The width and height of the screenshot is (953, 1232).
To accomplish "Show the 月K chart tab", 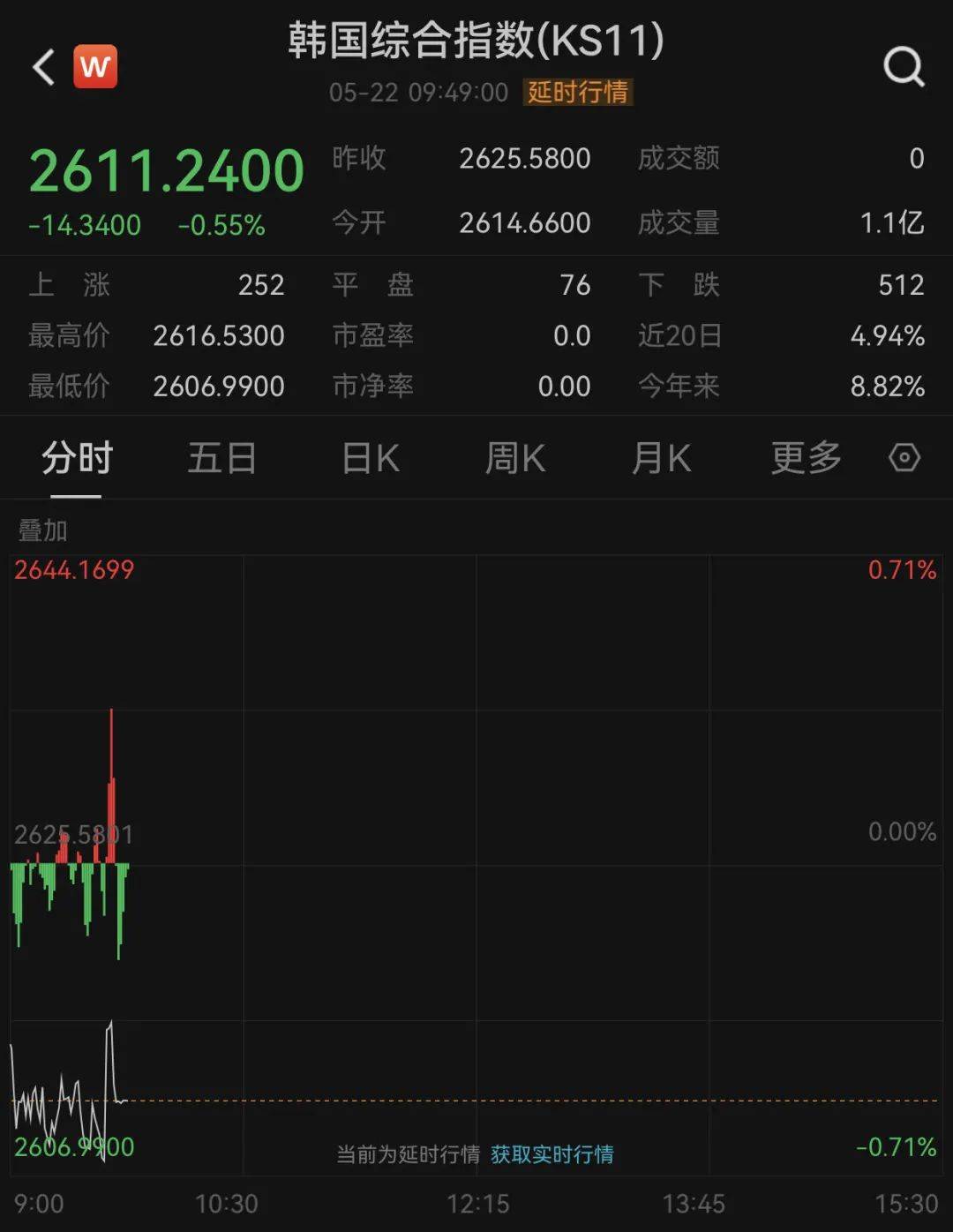I will coord(661,459).
